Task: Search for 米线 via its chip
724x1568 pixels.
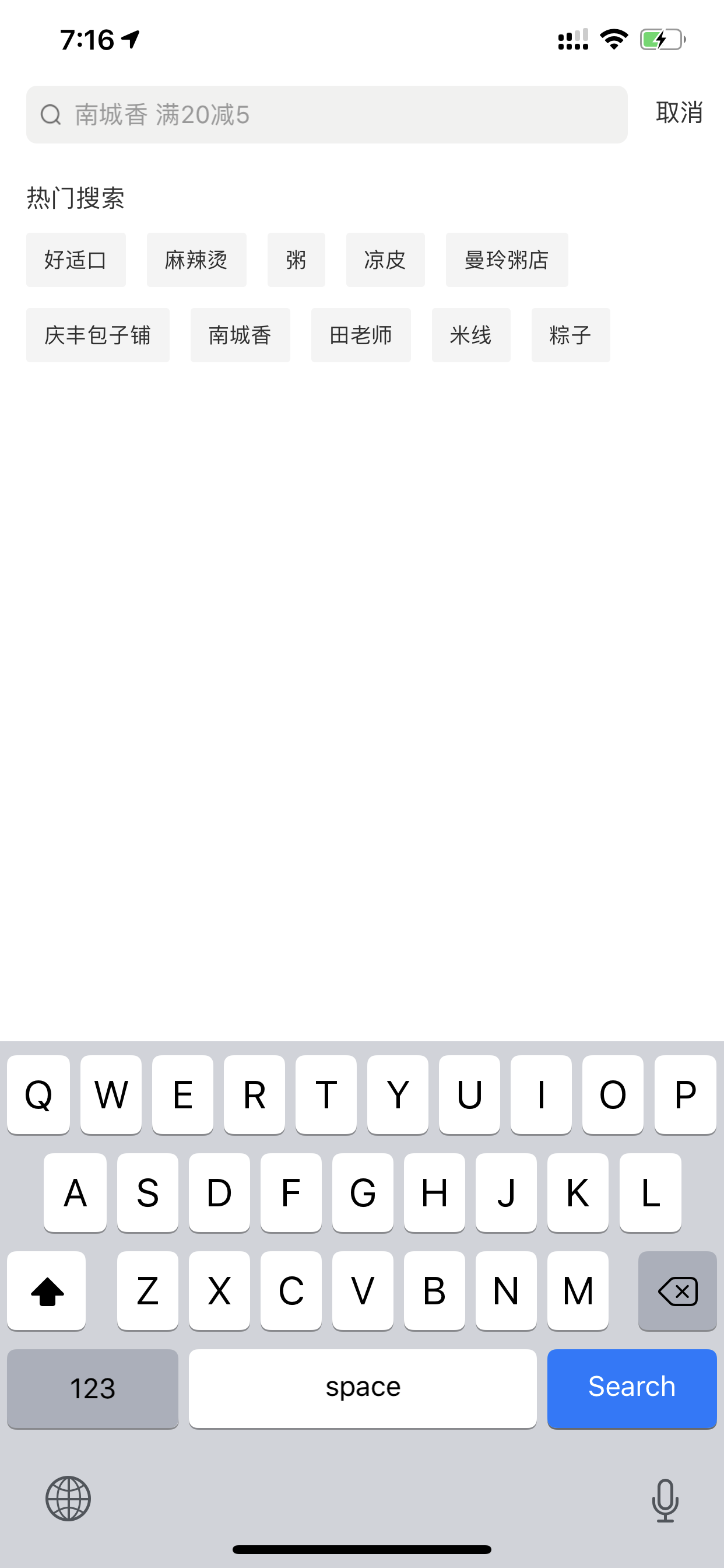Action: coord(471,335)
